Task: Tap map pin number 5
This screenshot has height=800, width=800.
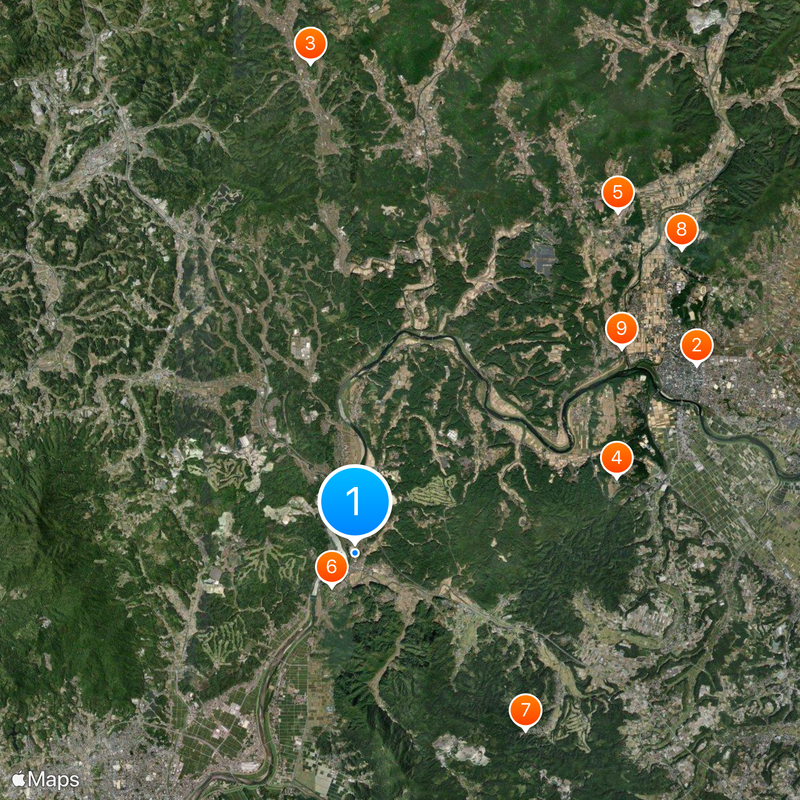Action: coord(617,192)
